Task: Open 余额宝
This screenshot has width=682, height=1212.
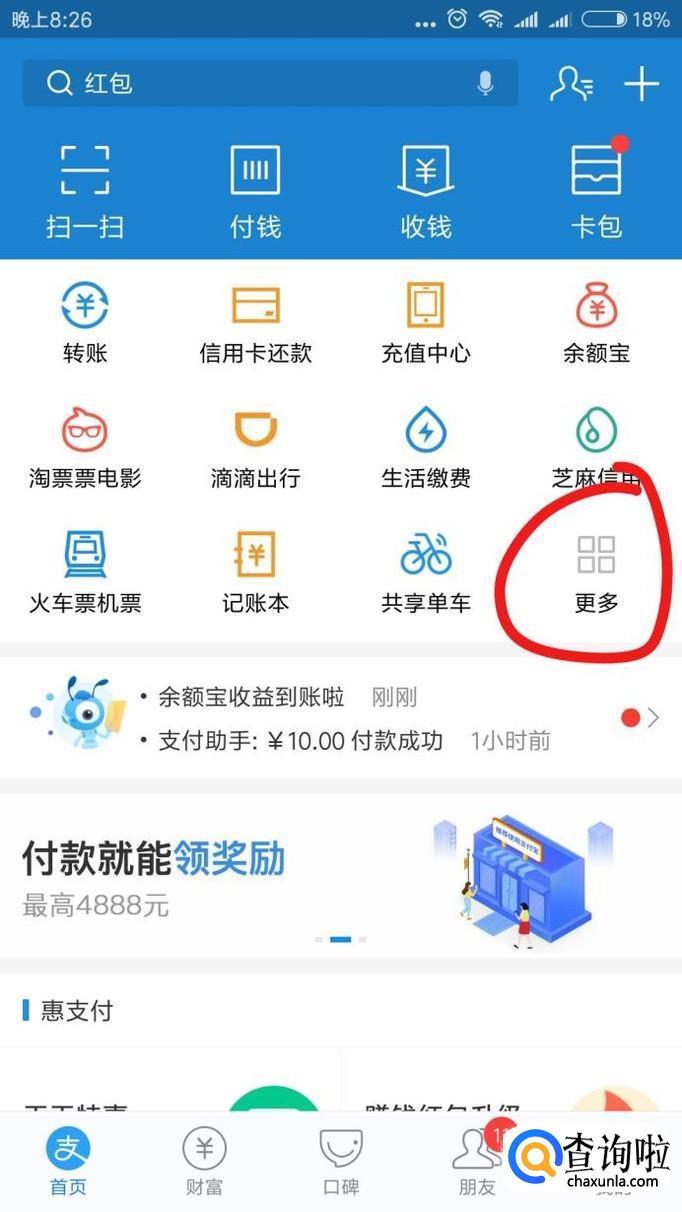Action: pyautogui.click(x=597, y=322)
